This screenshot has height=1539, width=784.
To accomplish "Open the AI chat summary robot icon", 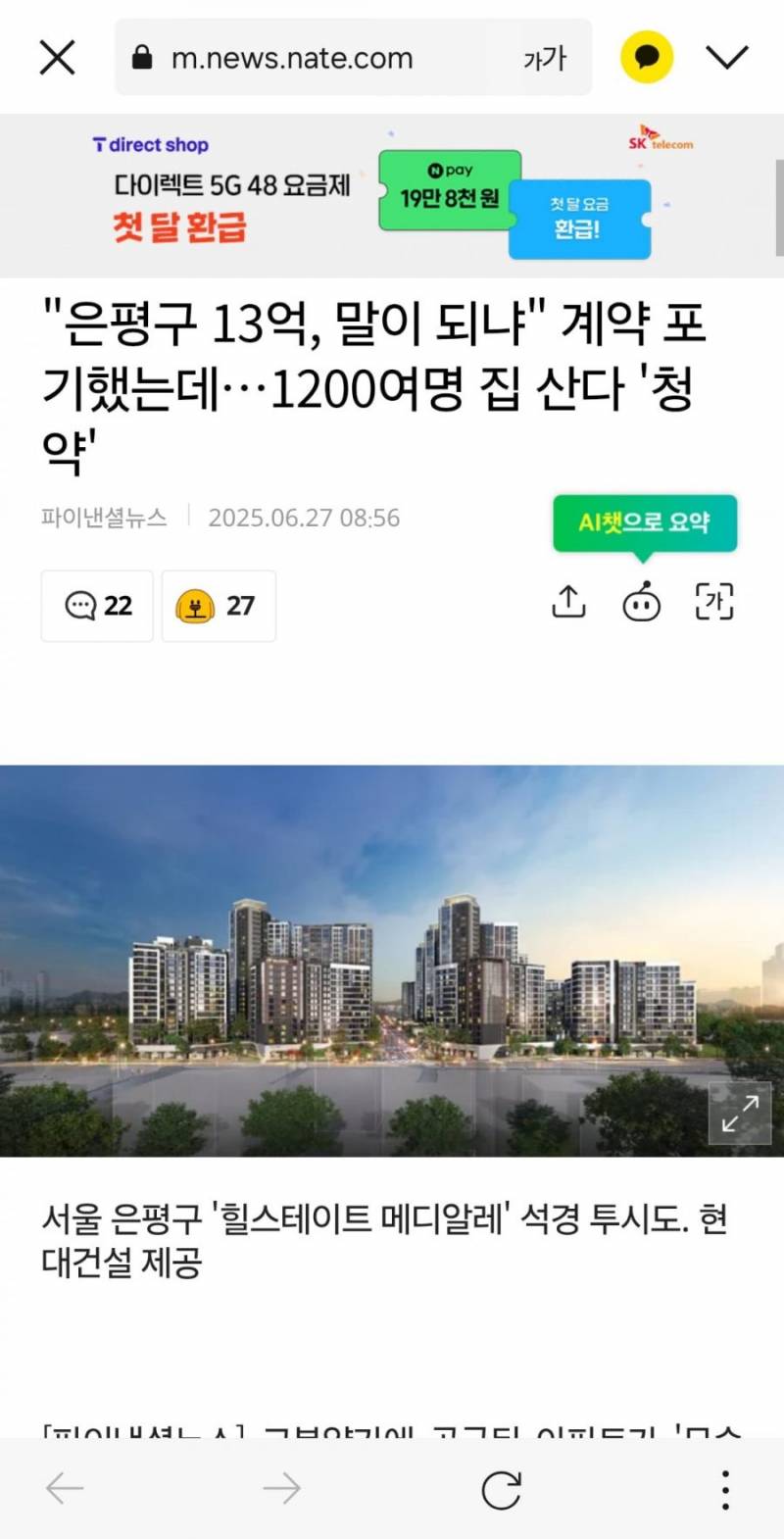I will [x=642, y=602].
